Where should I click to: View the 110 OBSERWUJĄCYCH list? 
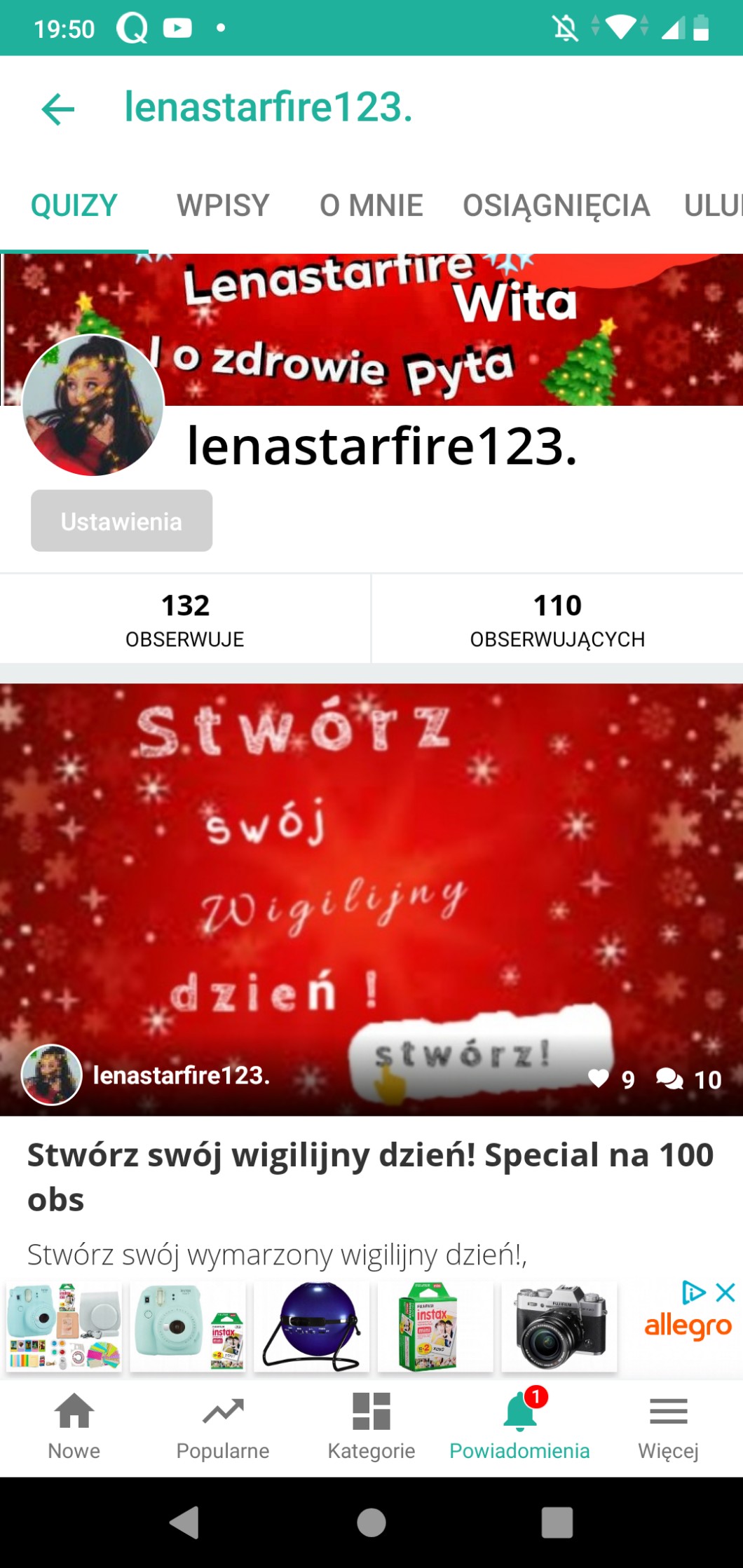557,619
